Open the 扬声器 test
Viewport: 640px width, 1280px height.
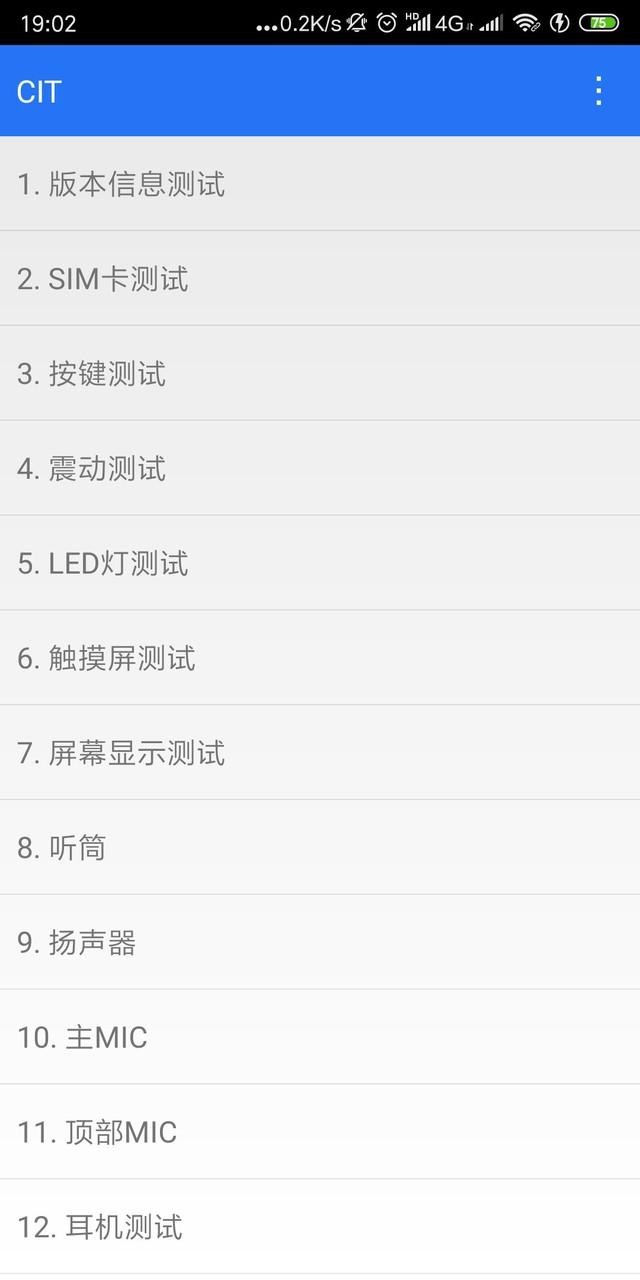[x=320, y=942]
